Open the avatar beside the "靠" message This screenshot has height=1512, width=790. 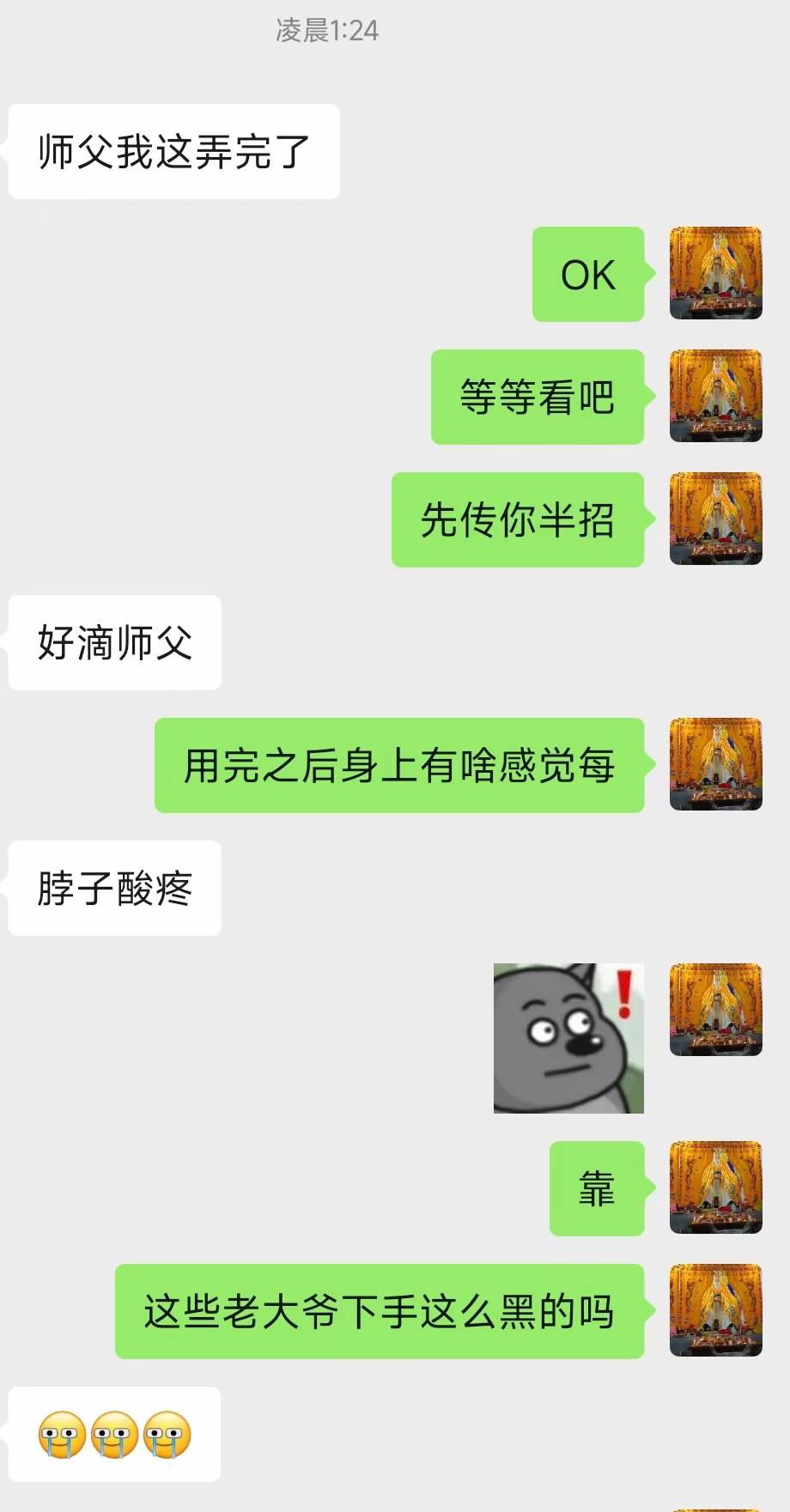tap(715, 1187)
